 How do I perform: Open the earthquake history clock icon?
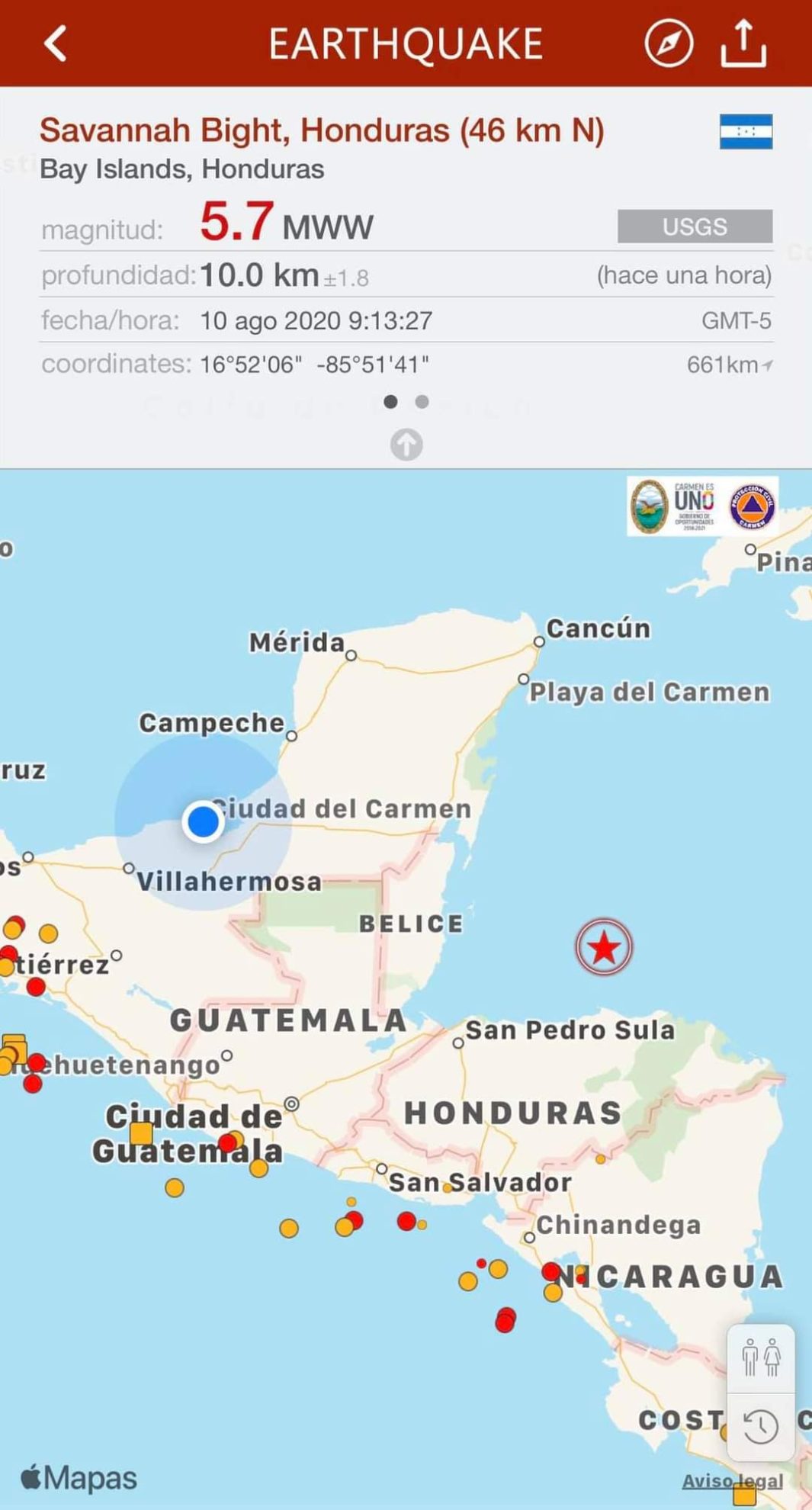[761, 1427]
